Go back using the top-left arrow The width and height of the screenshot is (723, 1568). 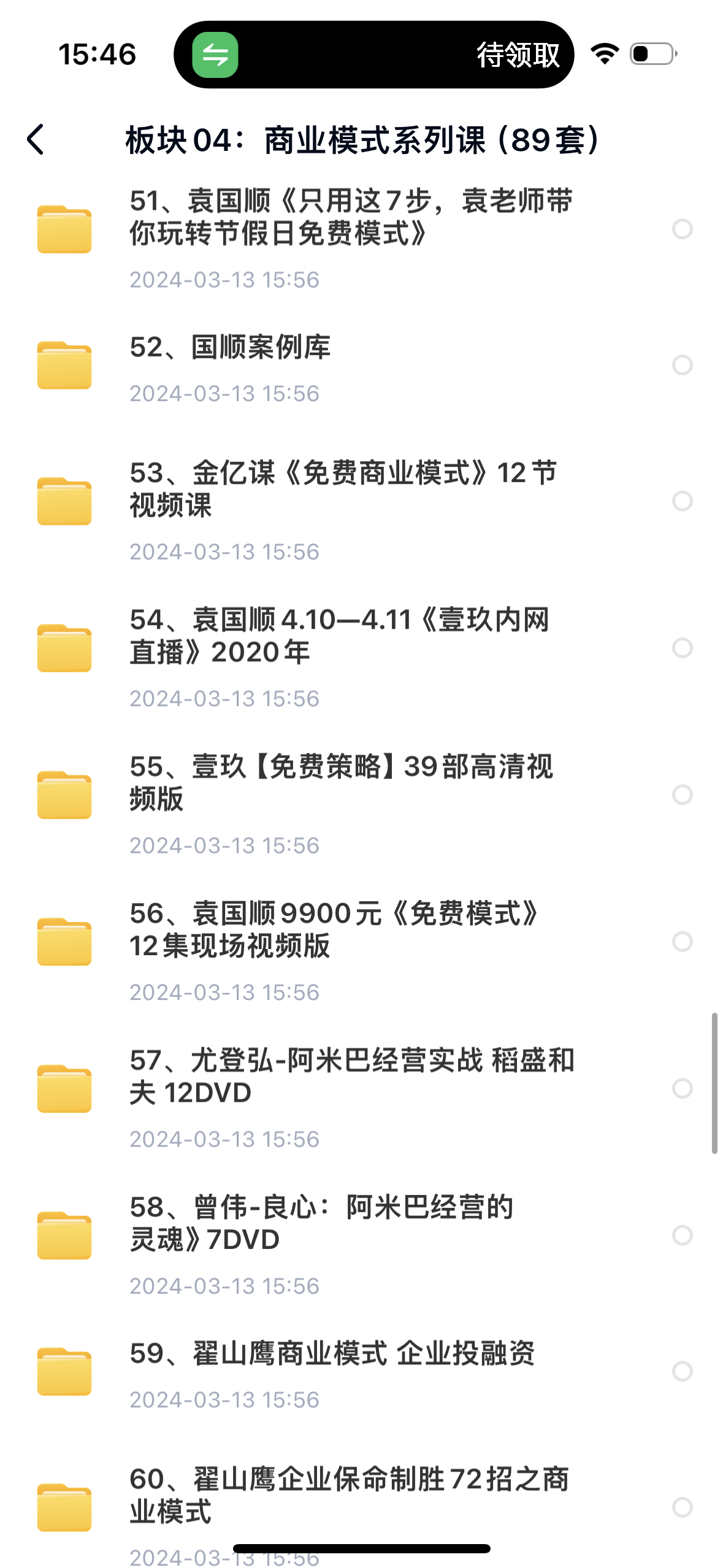pyautogui.click(x=36, y=140)
